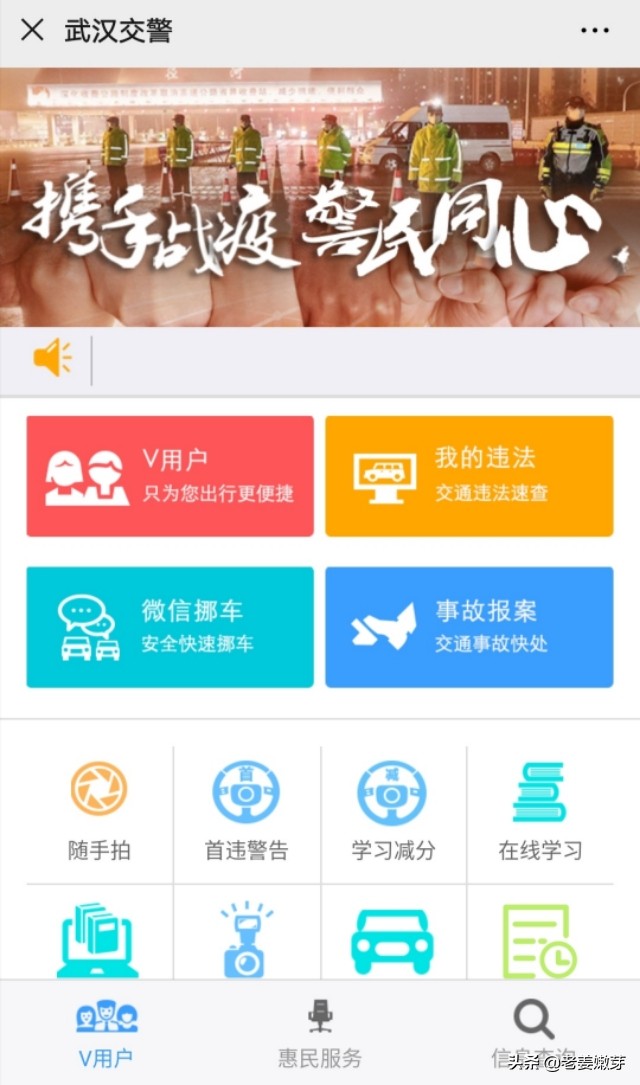The image size is (640, 1085).
Task: Close the 武汉交警 page
Action: click(x=32, y=30)
